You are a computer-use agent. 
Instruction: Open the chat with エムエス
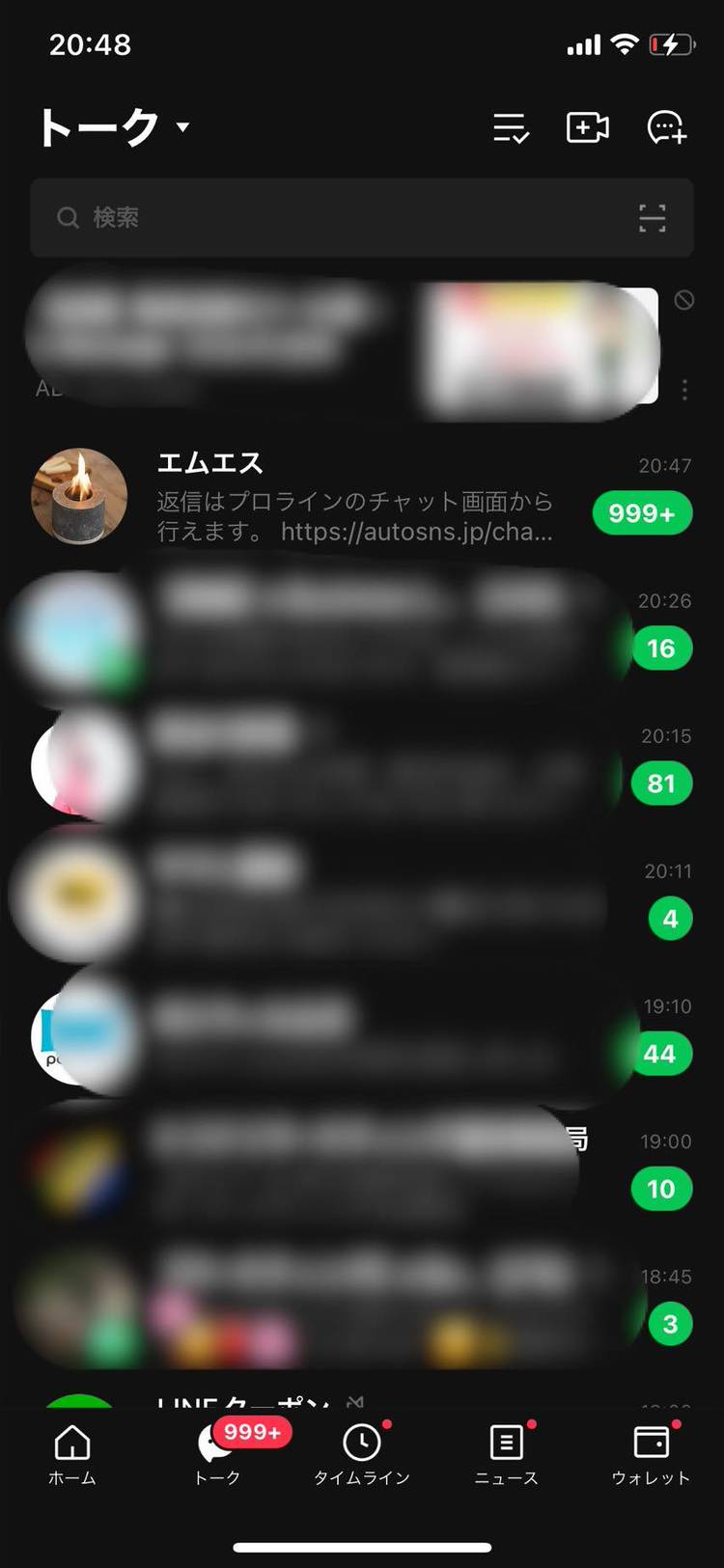[357, 497]
